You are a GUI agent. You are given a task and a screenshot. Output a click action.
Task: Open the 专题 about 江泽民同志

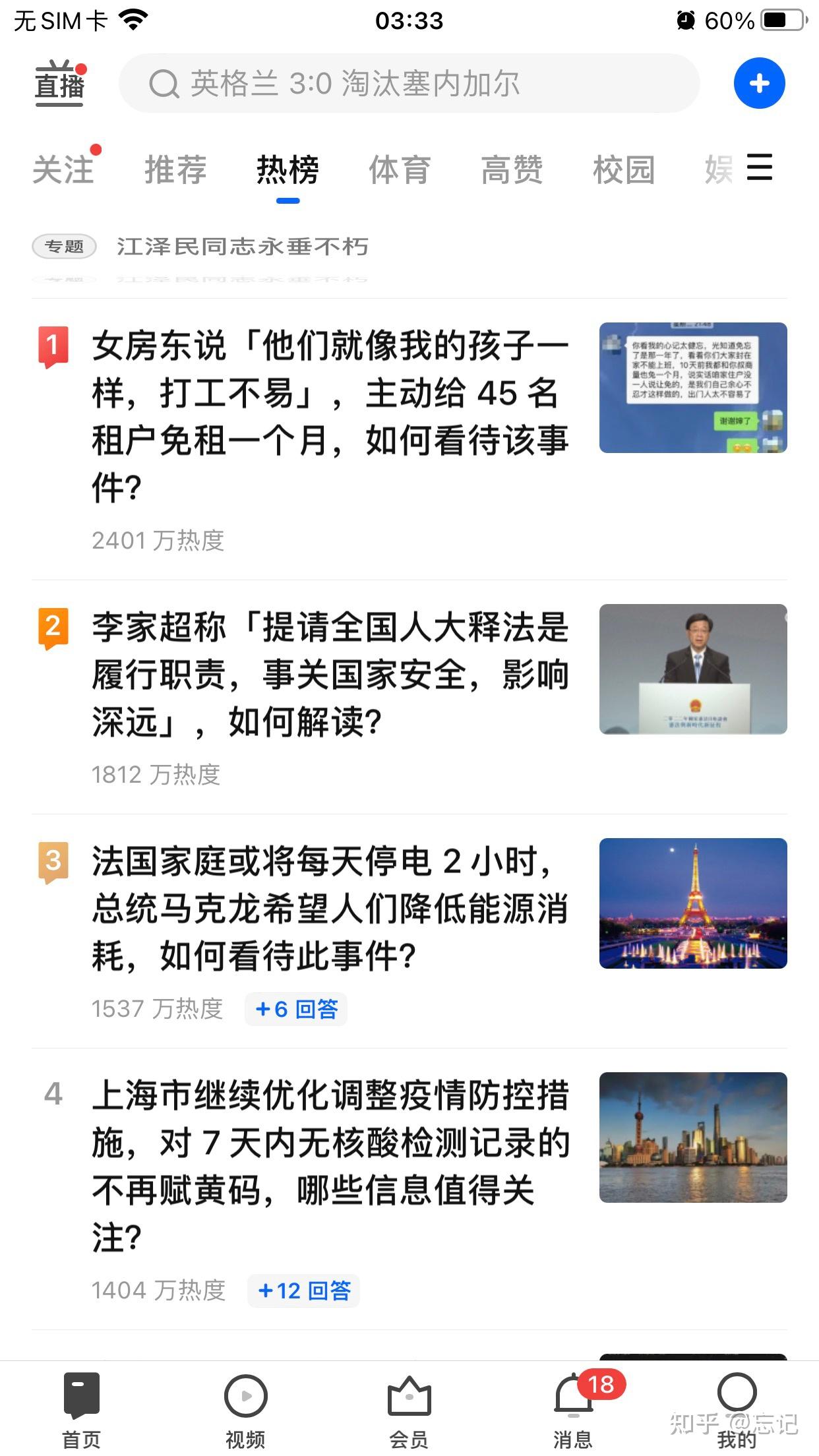pyautogui.click(x=200, y=247)
